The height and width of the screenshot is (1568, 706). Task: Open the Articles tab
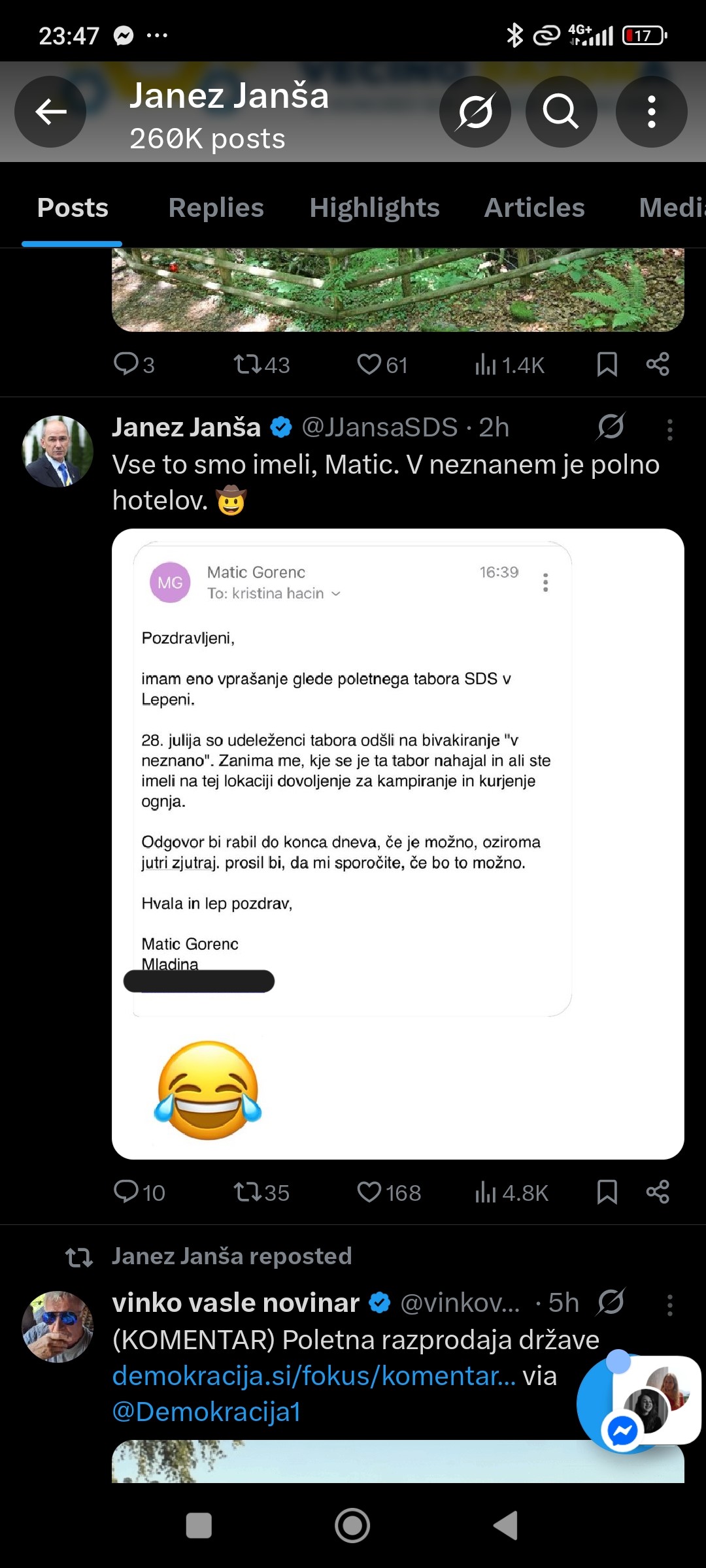534,208
